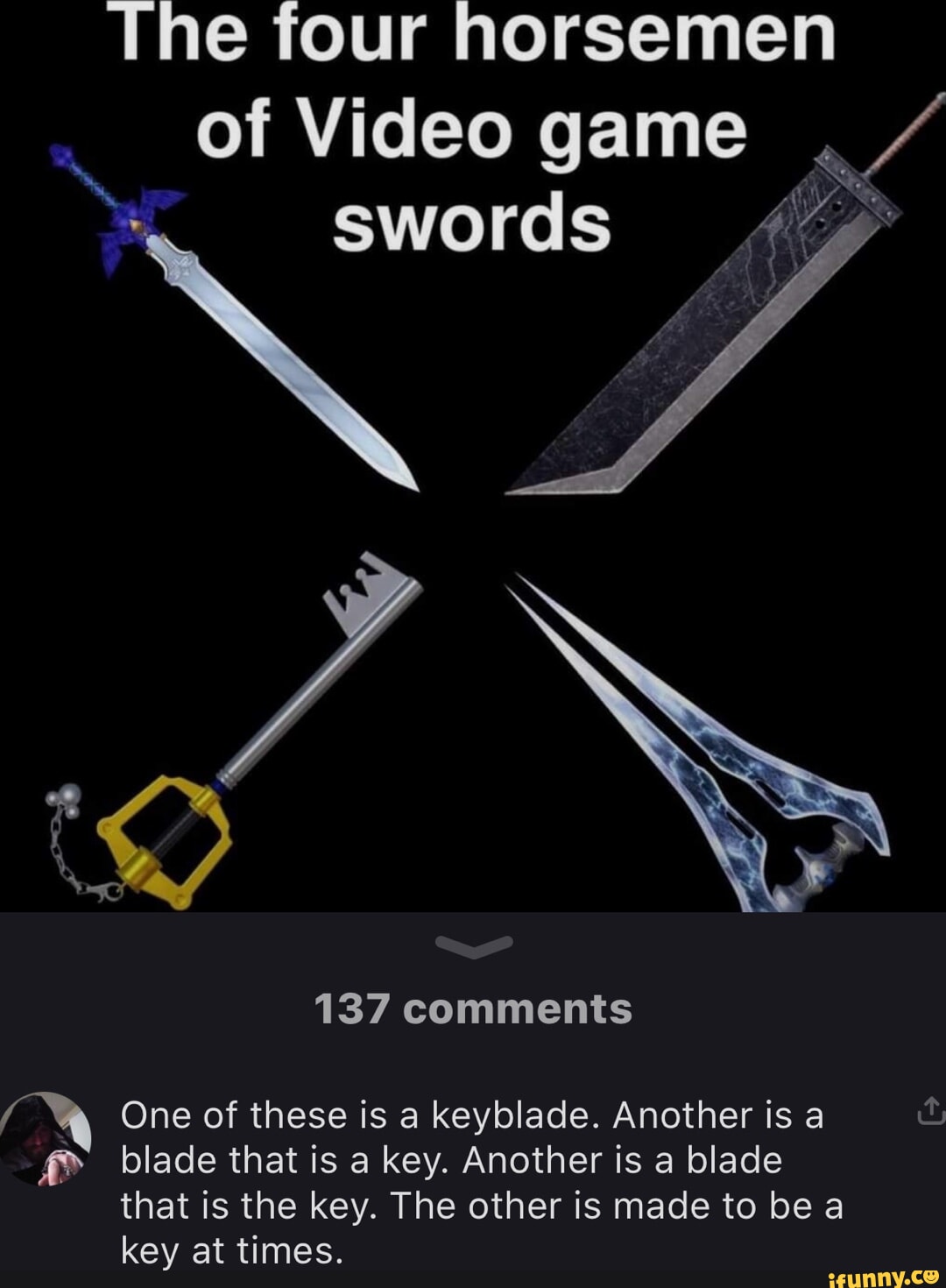This screenshot has height=1288, width=946.
Task: Open the commenter's profile avatar
Action: pyautogui.click(x=46, y=1138)
